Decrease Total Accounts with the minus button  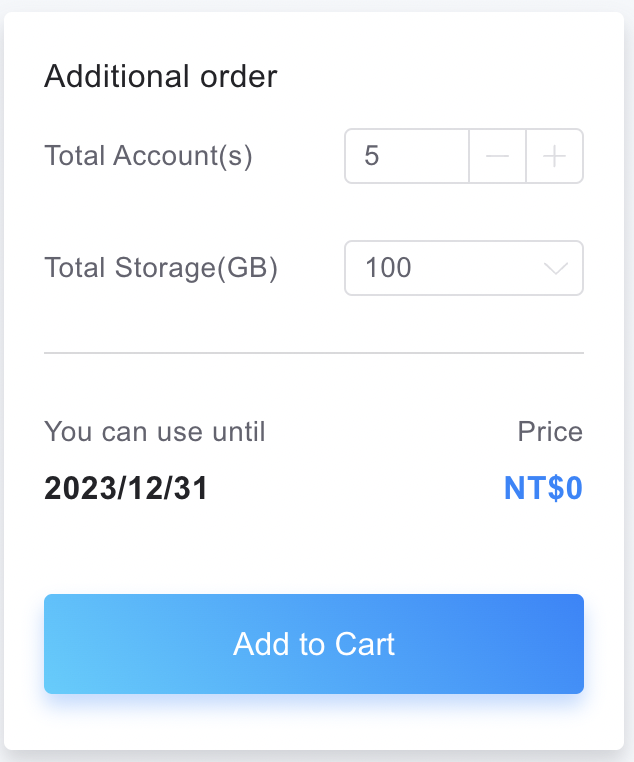click(497, 156)
